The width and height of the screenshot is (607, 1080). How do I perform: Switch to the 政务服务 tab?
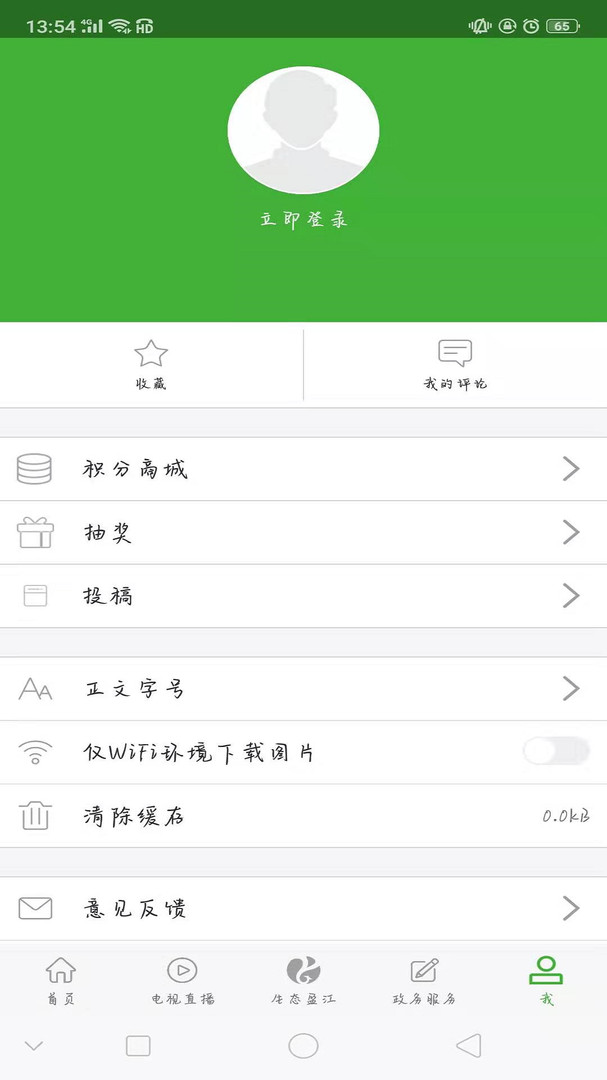pos(424,981)
